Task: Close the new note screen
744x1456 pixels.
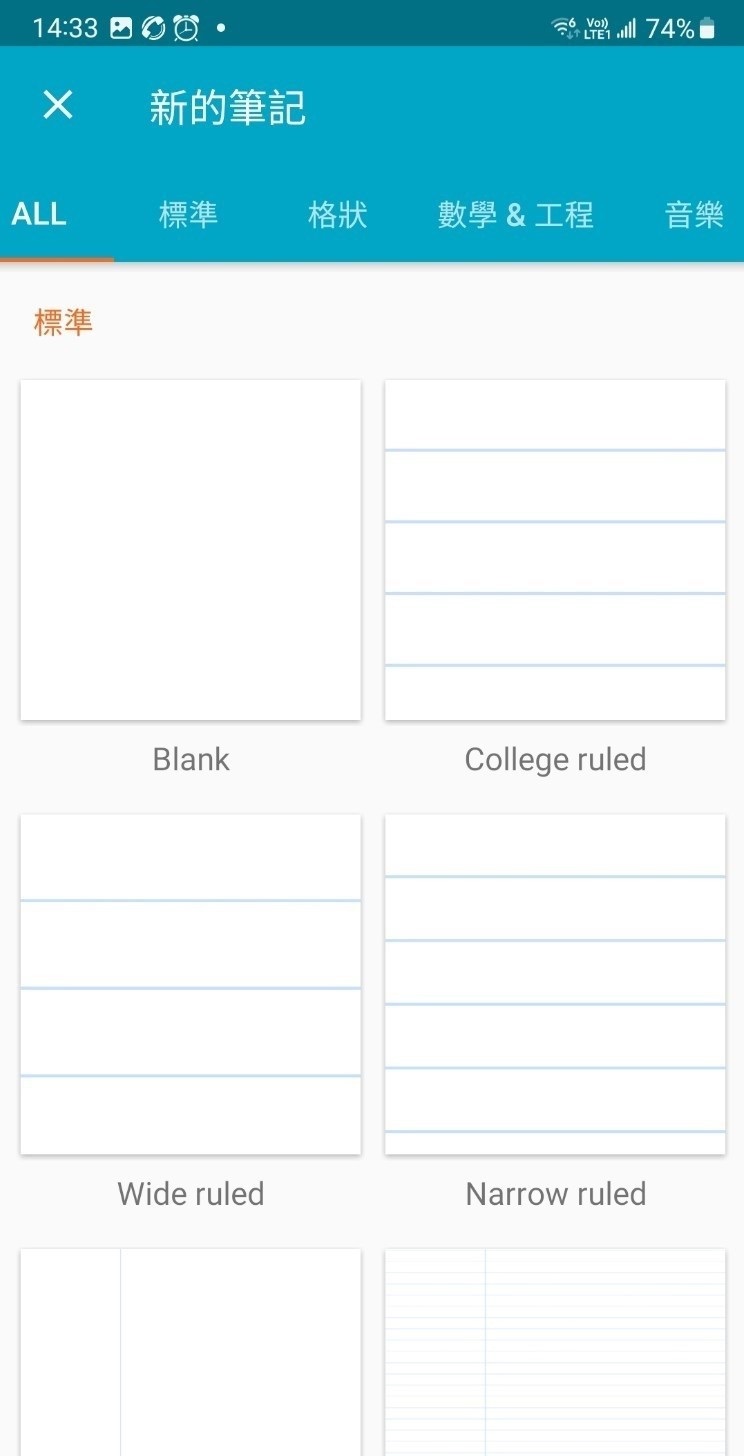Action: tap(58, 105)
